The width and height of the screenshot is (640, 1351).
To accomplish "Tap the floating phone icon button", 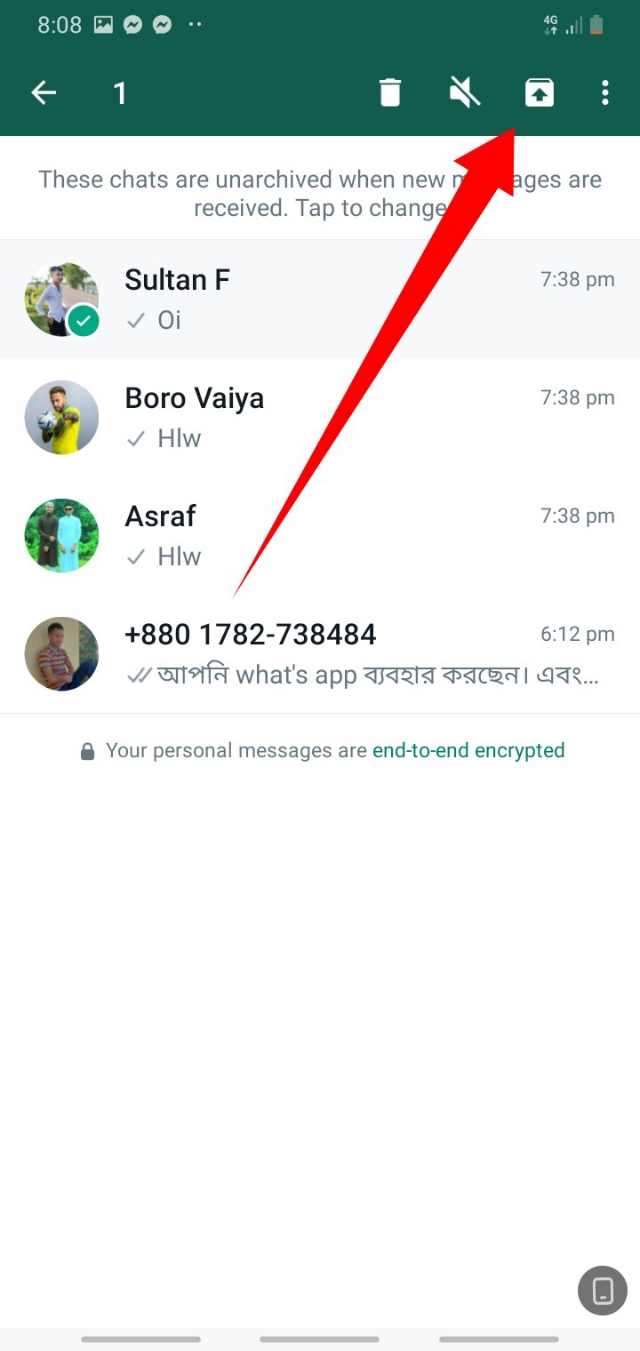I will pyautogui.click(x=603, y=1290).
